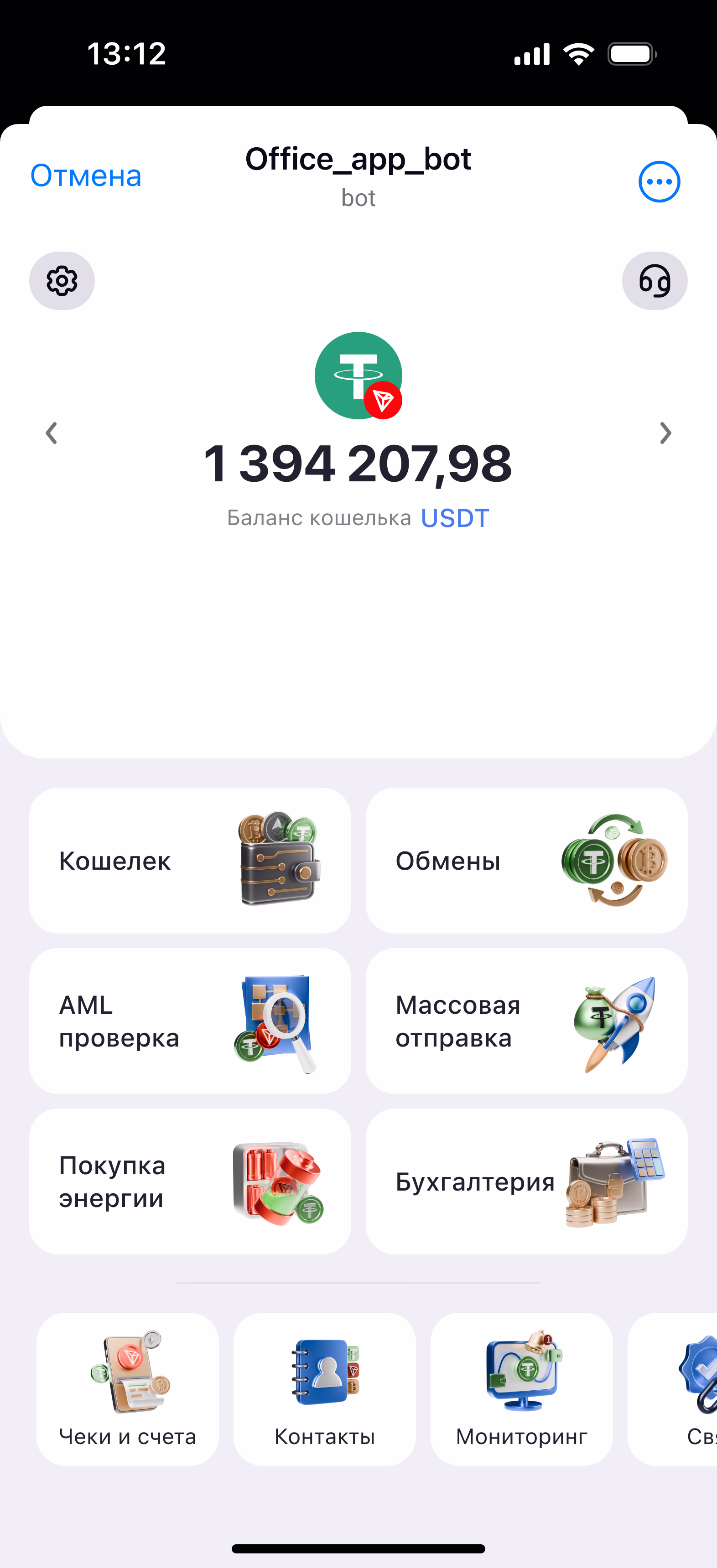
Task: Open the Мониторинг tile
Action: 521,1388
